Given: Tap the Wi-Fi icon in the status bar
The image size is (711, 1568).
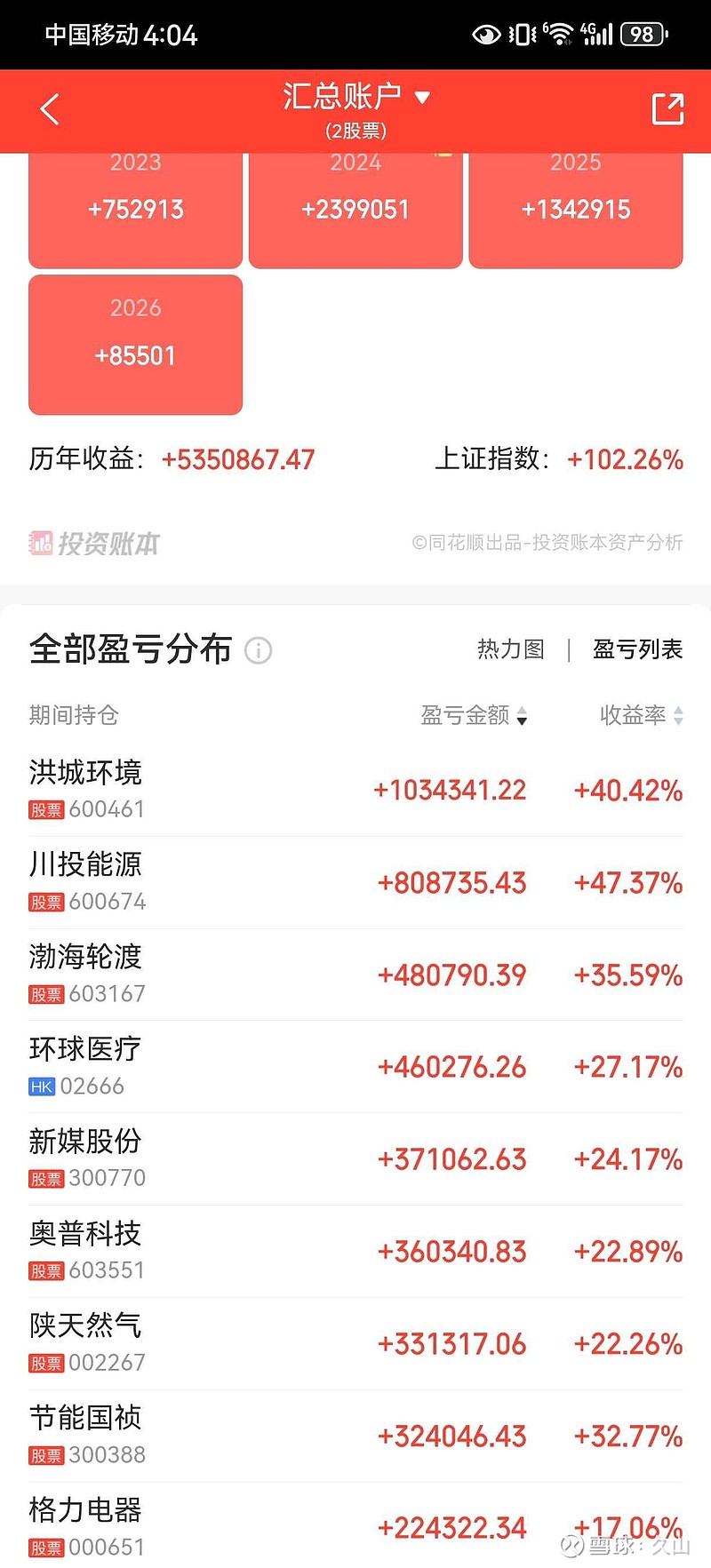Looking at the screenshot, I should pyautogui.click(x=561, y=34).
